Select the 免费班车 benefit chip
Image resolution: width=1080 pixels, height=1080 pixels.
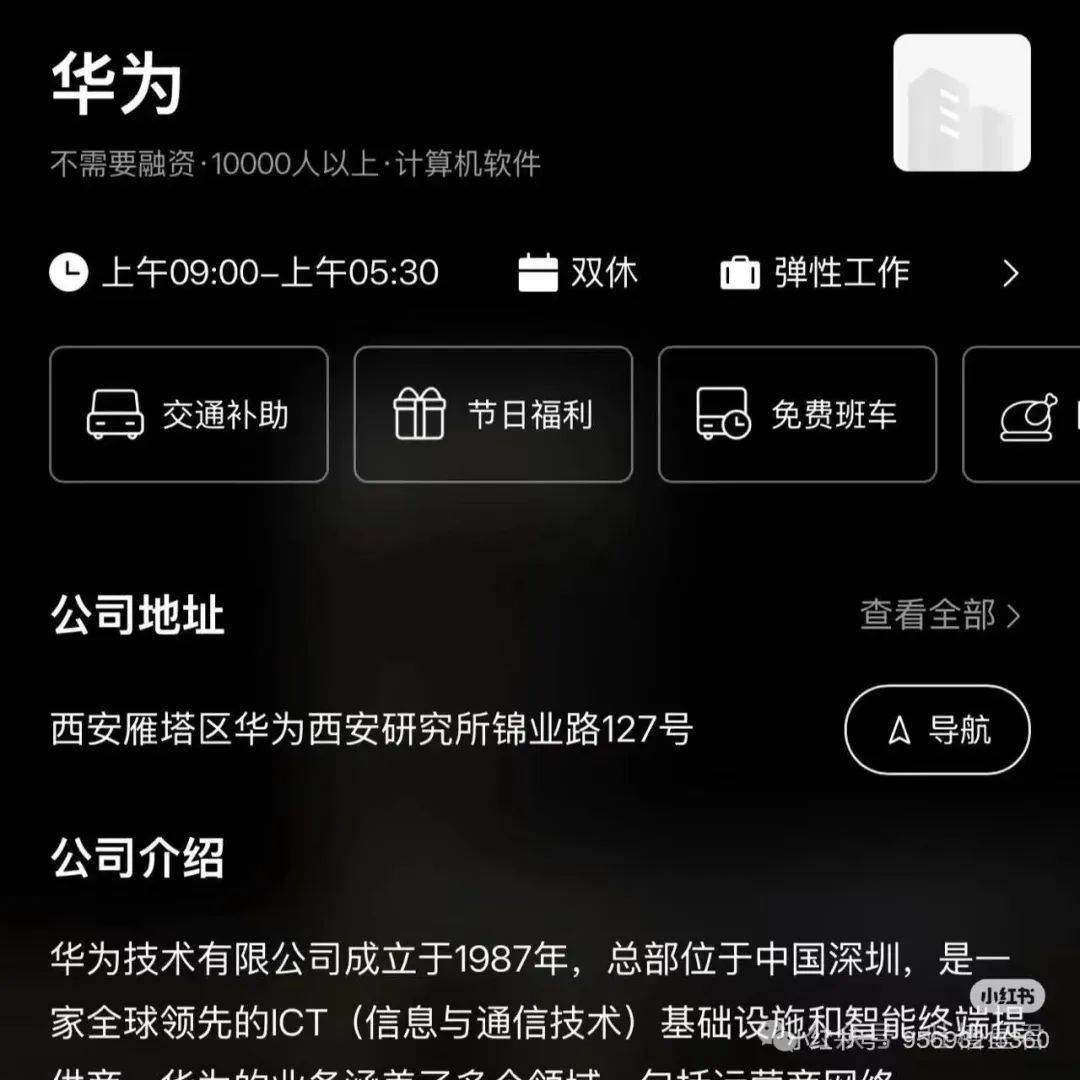797,414
